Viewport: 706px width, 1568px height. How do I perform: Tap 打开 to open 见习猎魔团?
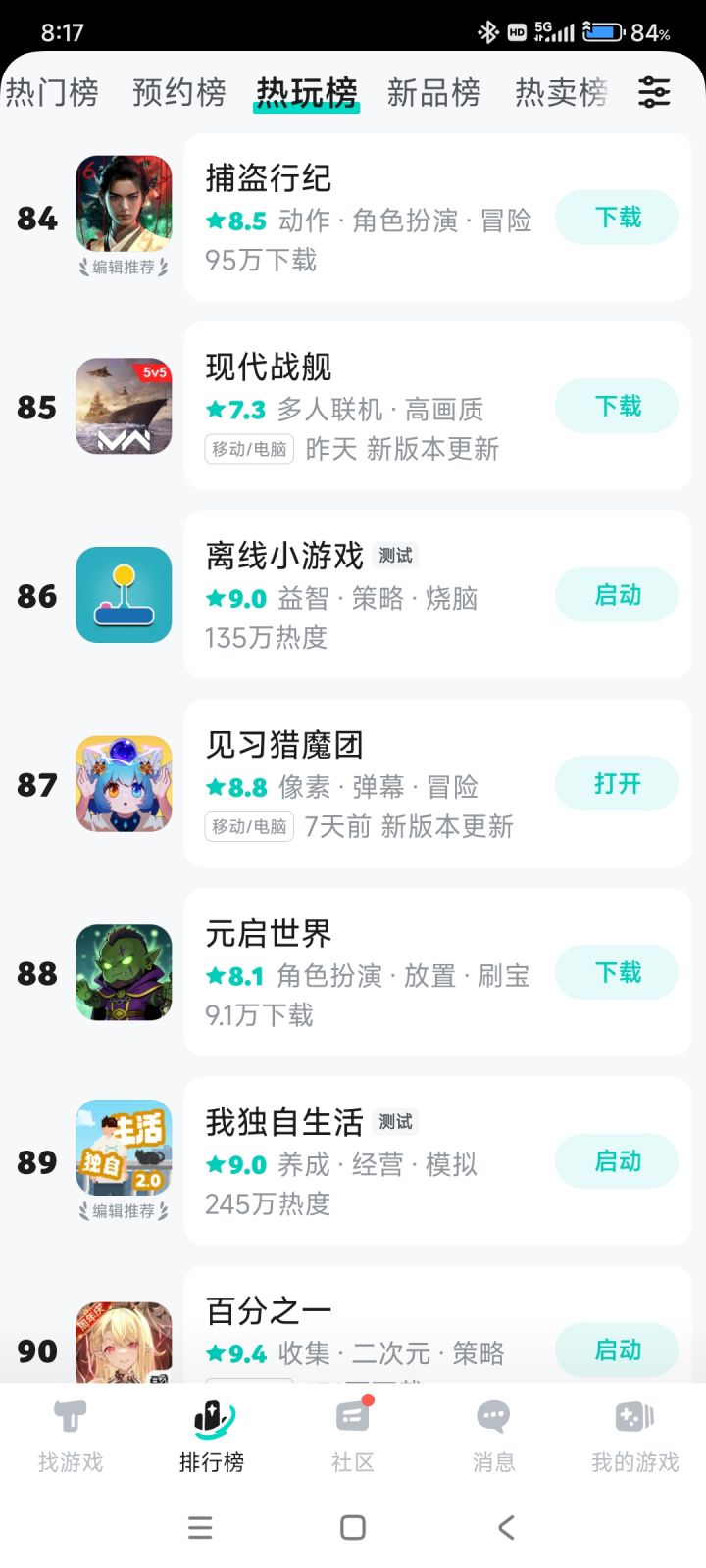point(616,783)
